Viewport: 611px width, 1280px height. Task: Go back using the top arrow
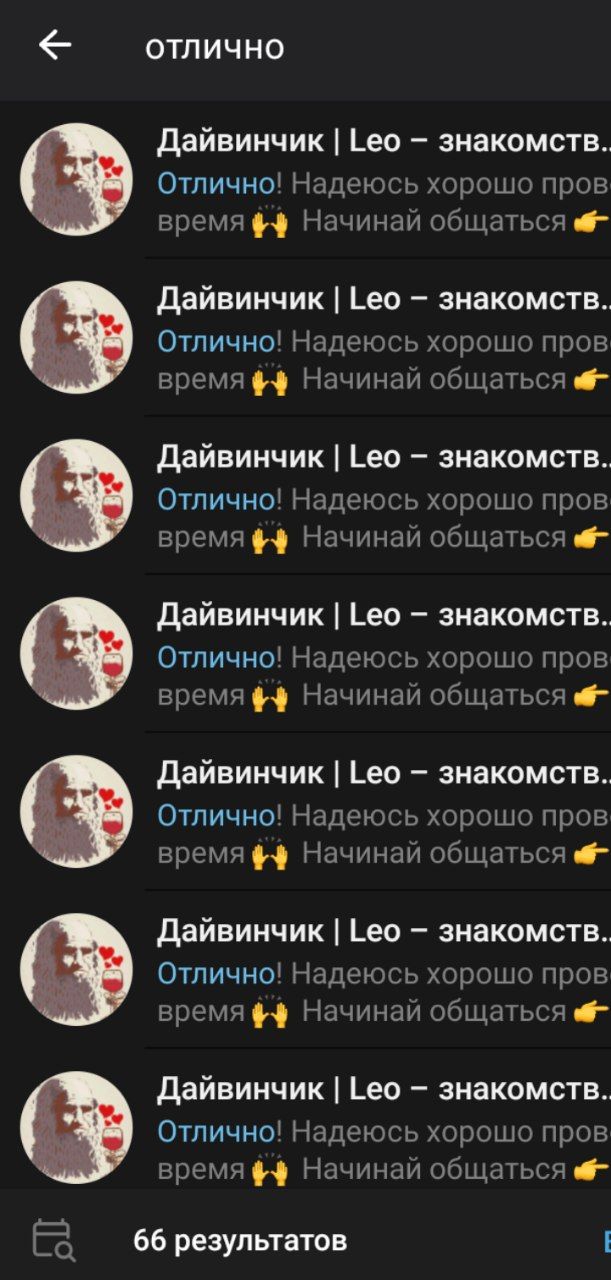click(55, 45)
